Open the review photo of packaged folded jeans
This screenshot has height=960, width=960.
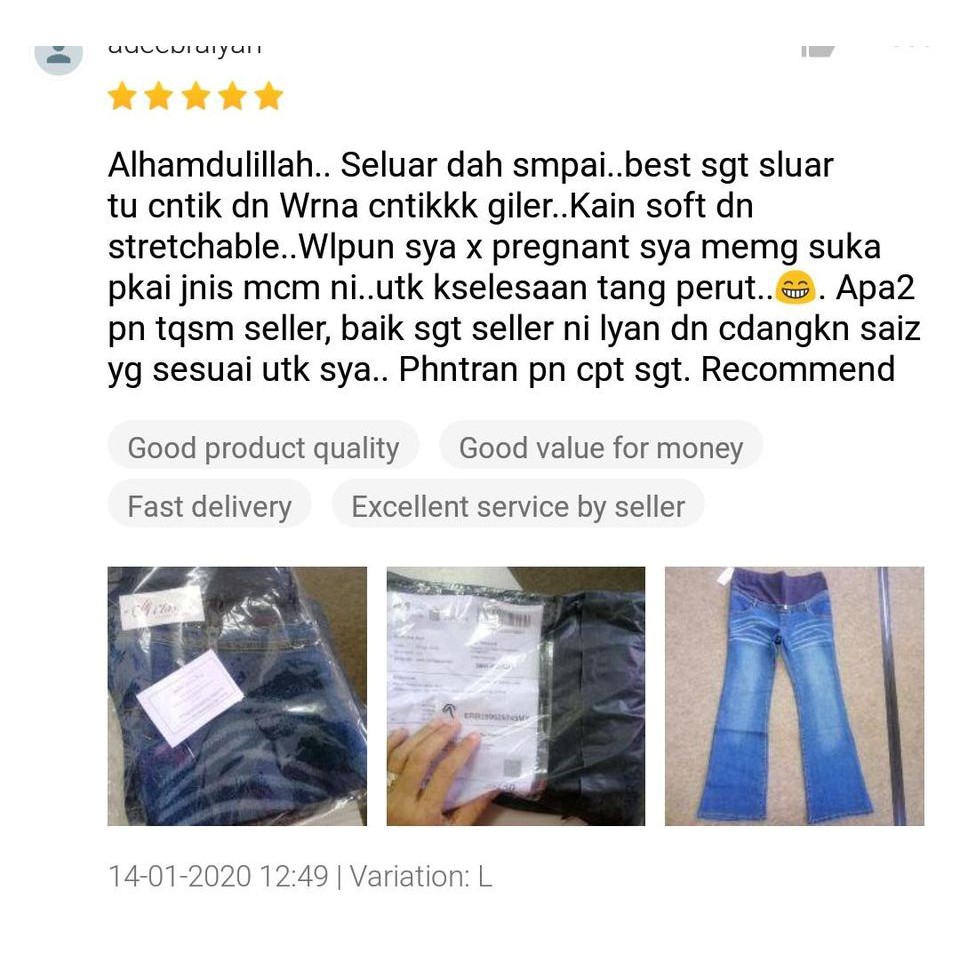coord(237,696)
